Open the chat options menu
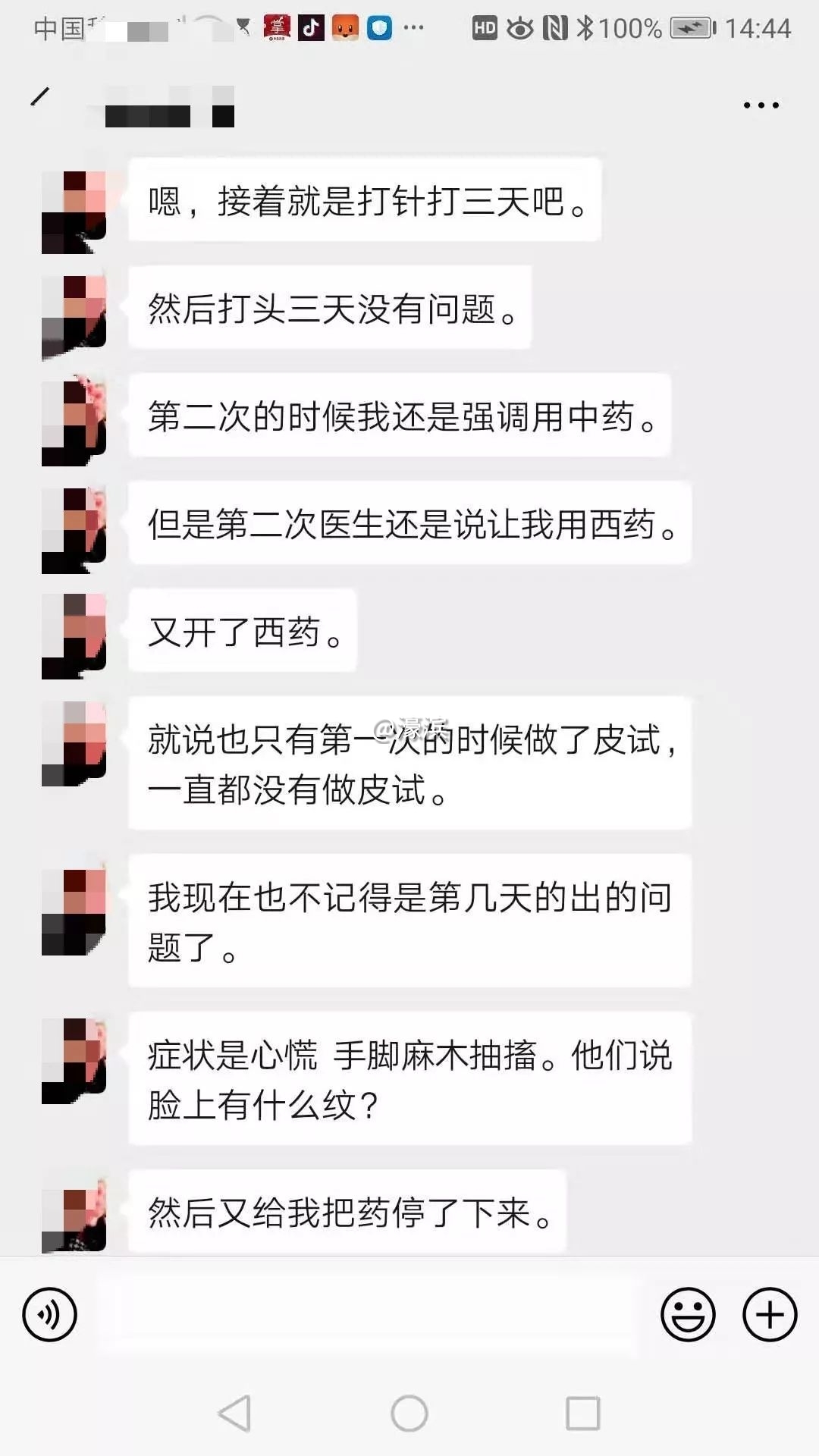The image size is (819, 1456). pos(761,105)
